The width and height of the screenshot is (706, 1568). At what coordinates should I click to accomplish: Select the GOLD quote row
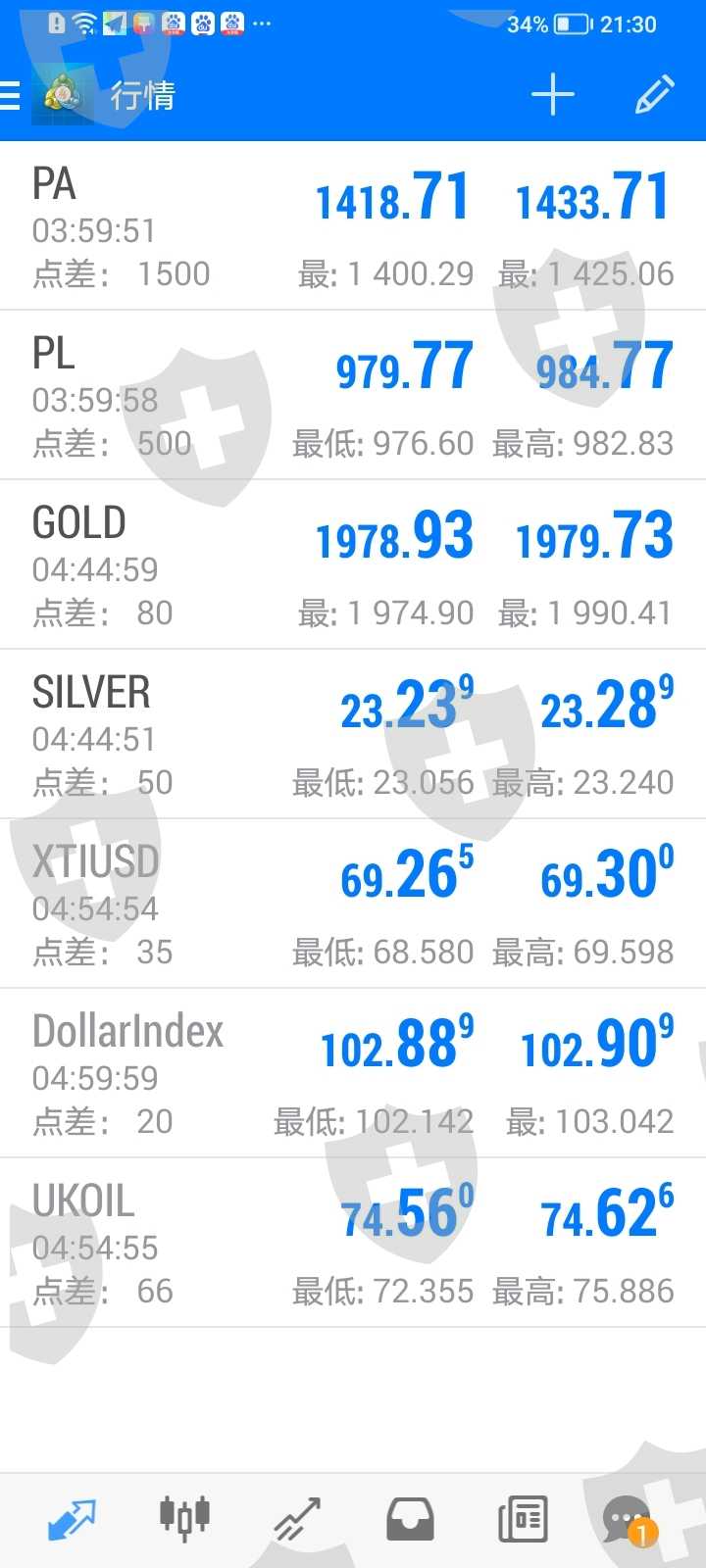(353, 564)
